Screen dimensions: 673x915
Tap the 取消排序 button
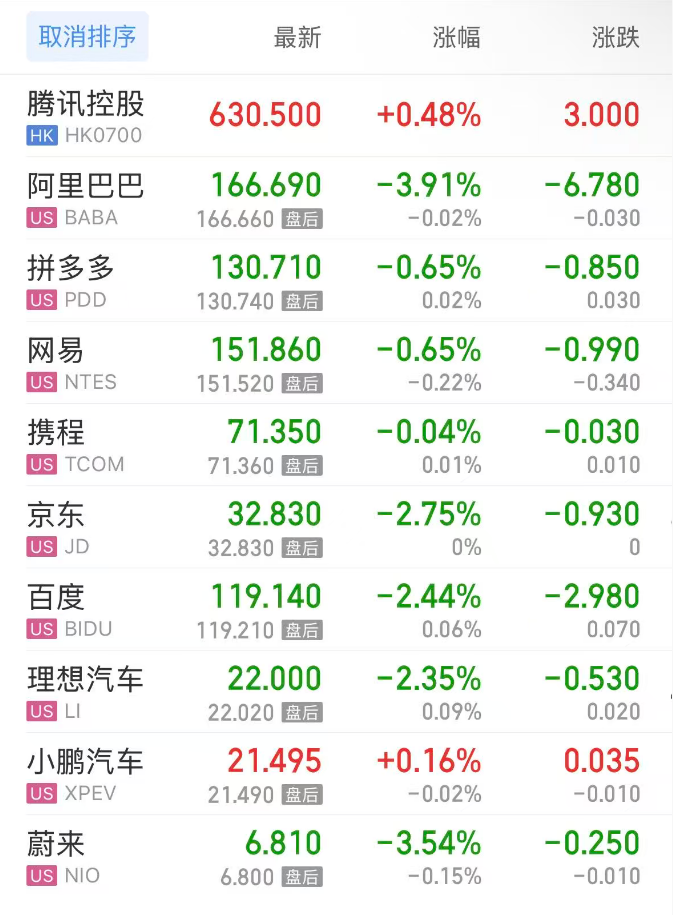coord(87,38)
